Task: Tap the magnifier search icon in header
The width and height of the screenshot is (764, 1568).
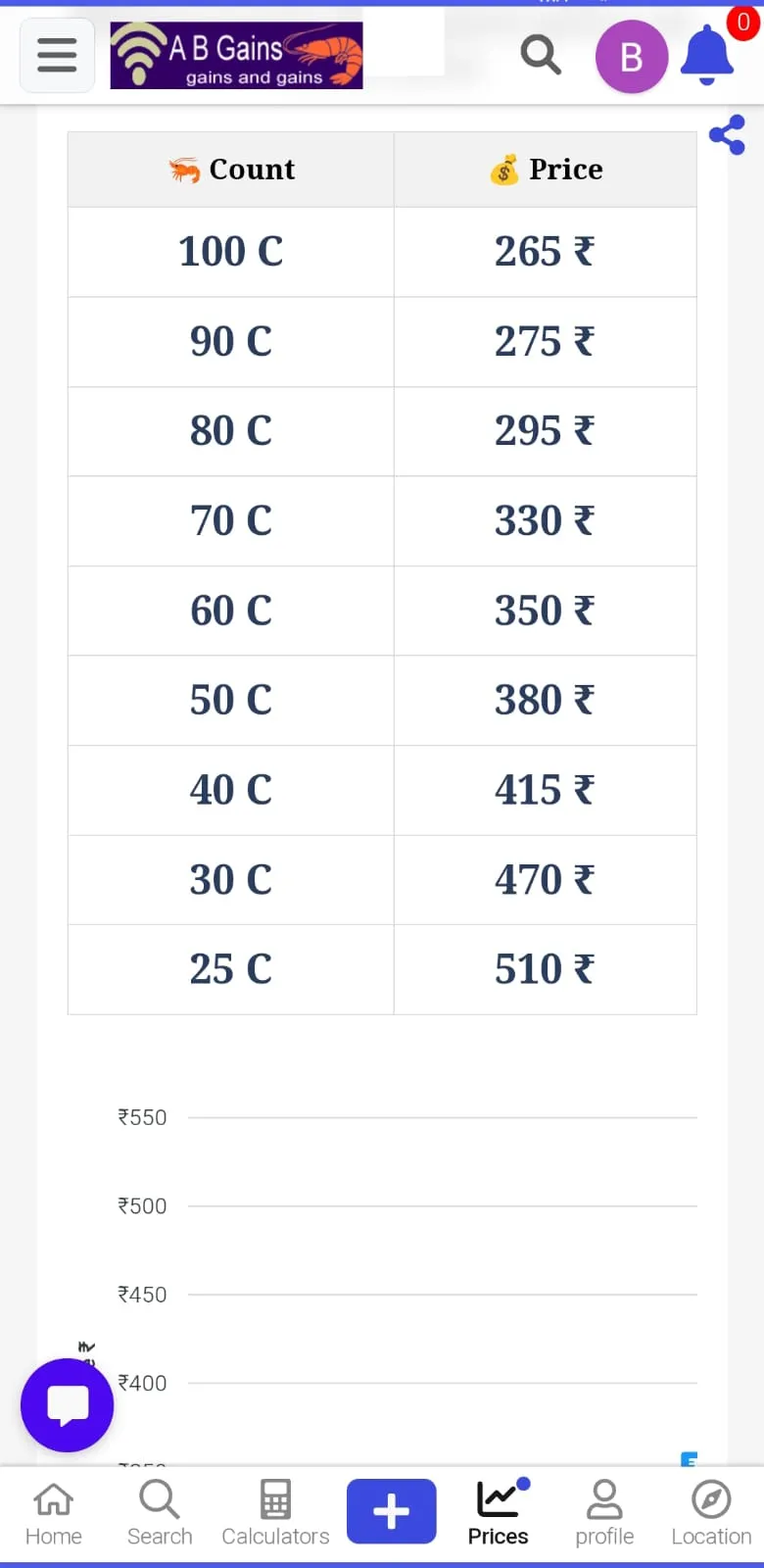Action: point(541,55)
